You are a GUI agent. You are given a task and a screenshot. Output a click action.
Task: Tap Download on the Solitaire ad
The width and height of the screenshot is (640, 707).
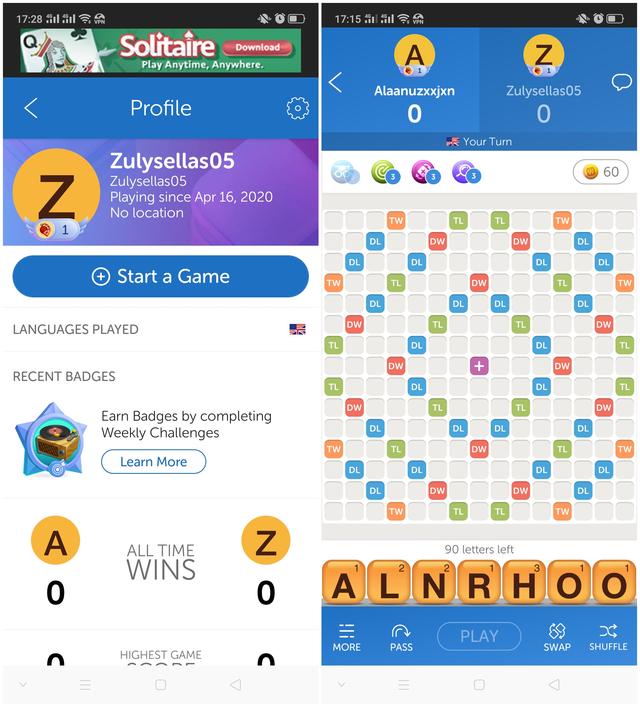(x=257, y=47)
